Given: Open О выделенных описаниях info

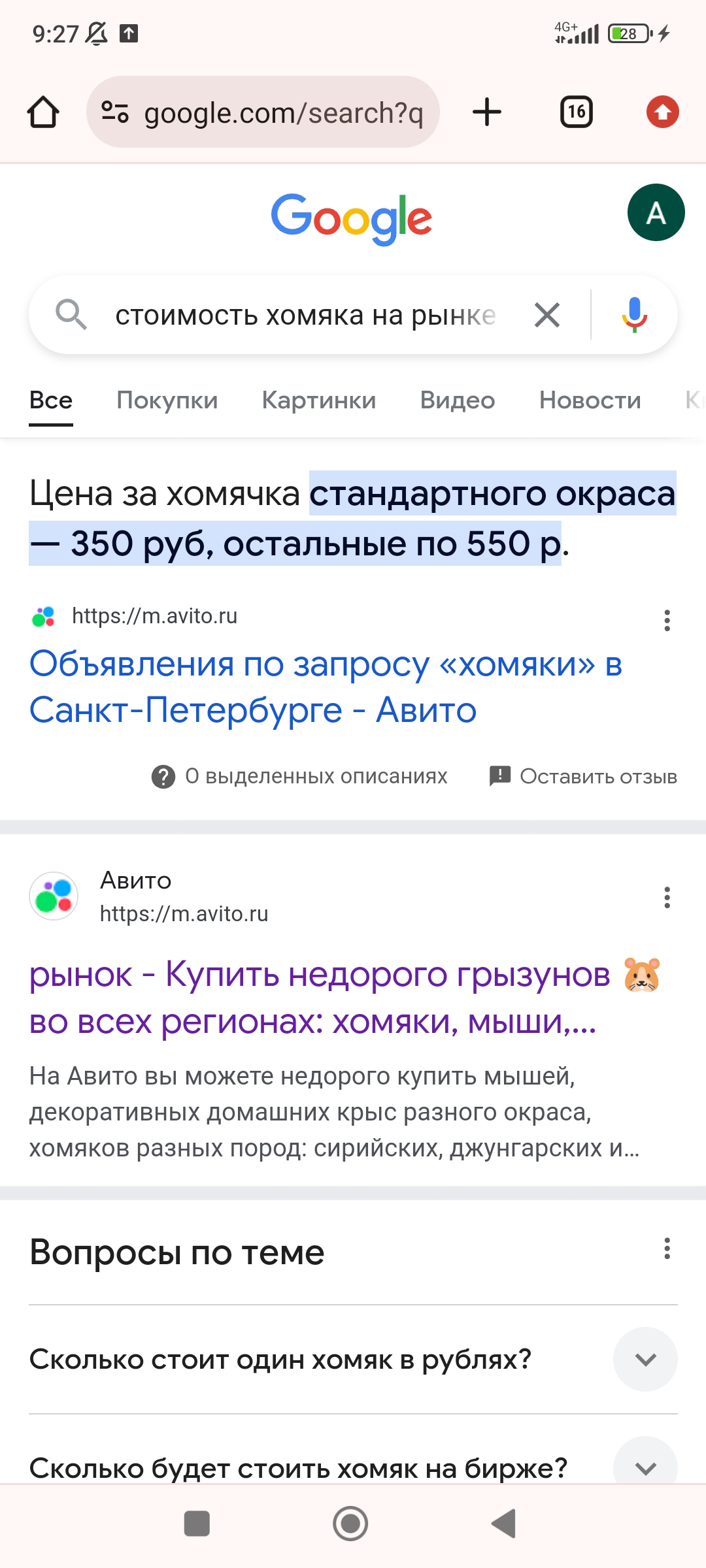Looking at the screenshot, I should click(299, 776).
